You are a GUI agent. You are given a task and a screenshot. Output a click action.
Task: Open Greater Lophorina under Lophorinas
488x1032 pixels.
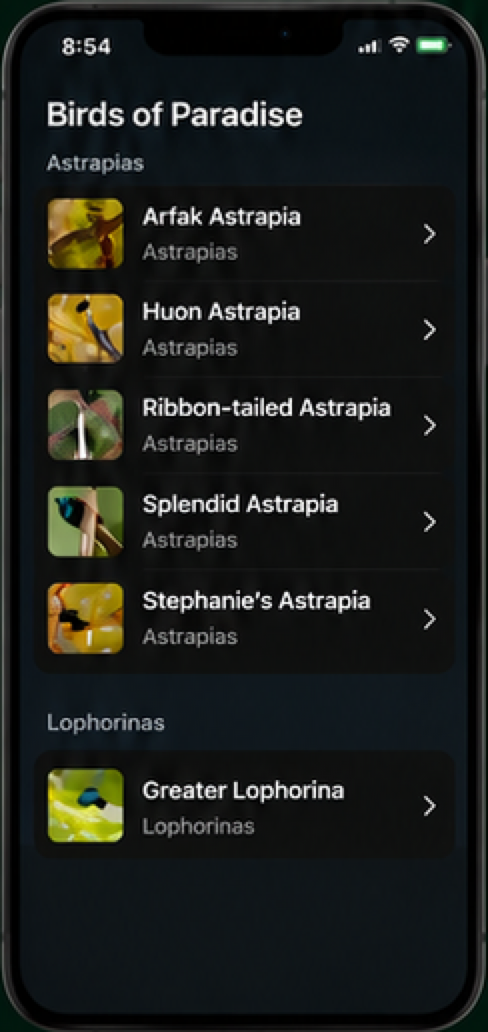tap(244, 805)
